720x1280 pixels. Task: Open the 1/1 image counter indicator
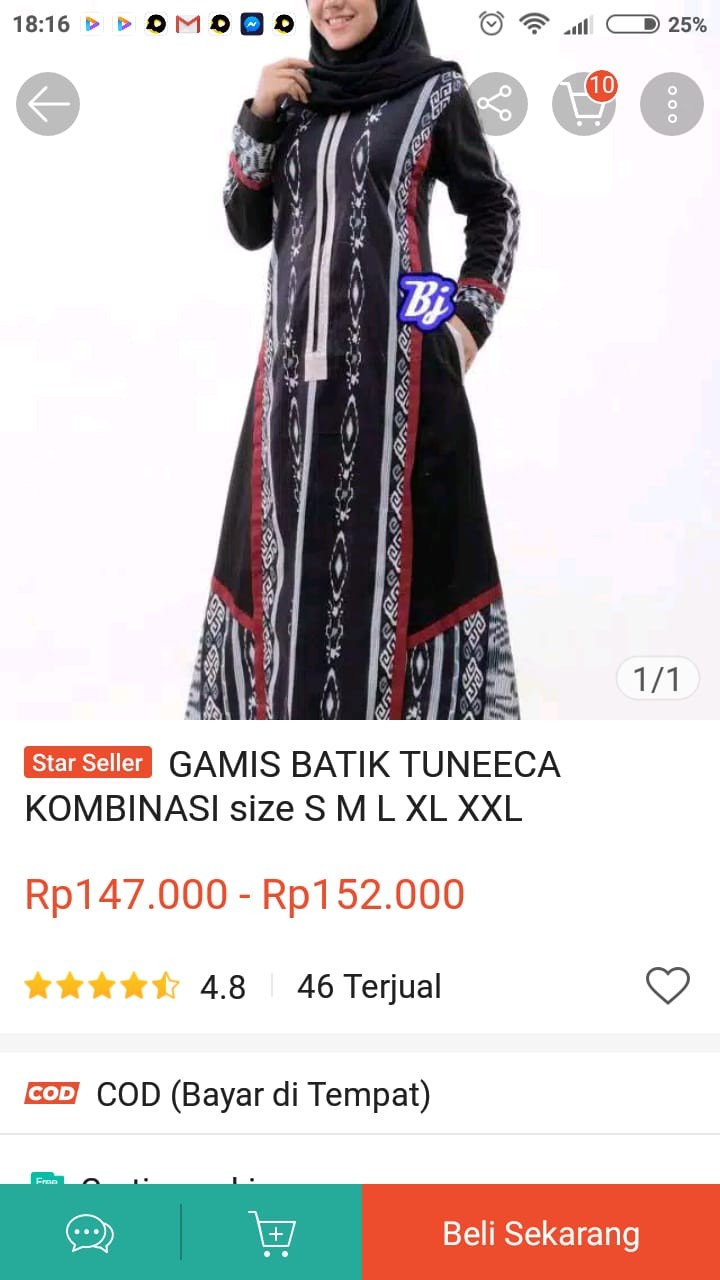(x=658, y=678)
